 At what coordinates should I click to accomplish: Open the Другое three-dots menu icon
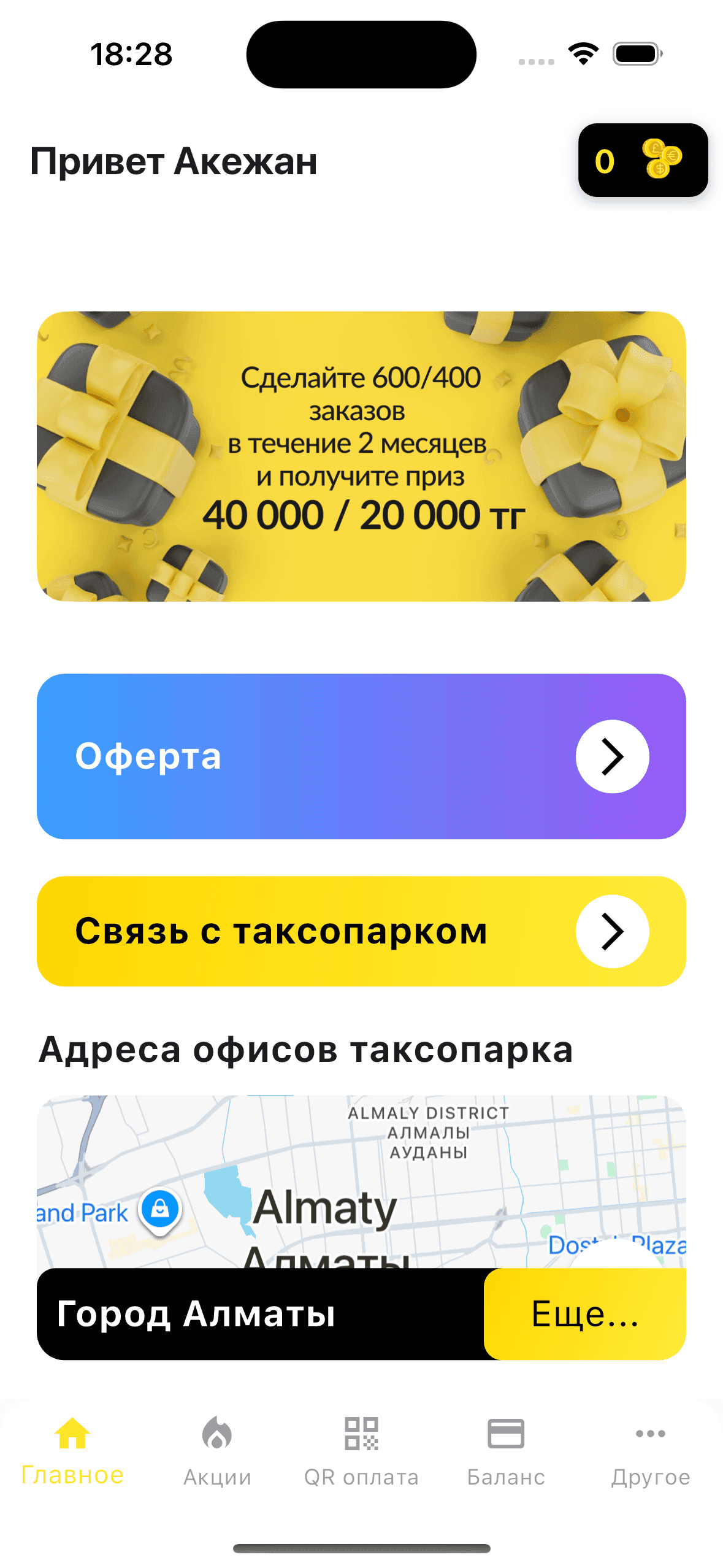(650, 1434)
